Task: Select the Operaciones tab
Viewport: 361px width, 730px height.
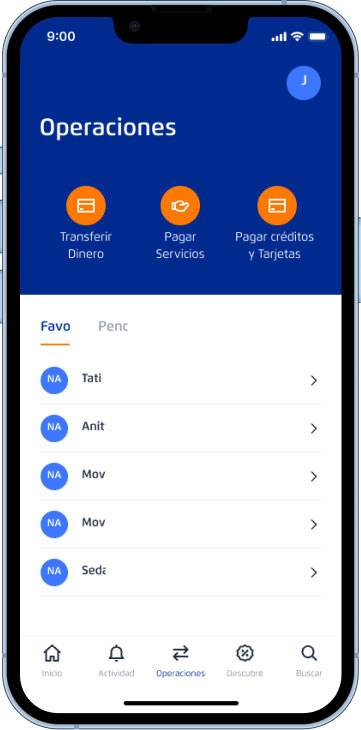Action: pyautogui.click(x=181, y=661)
